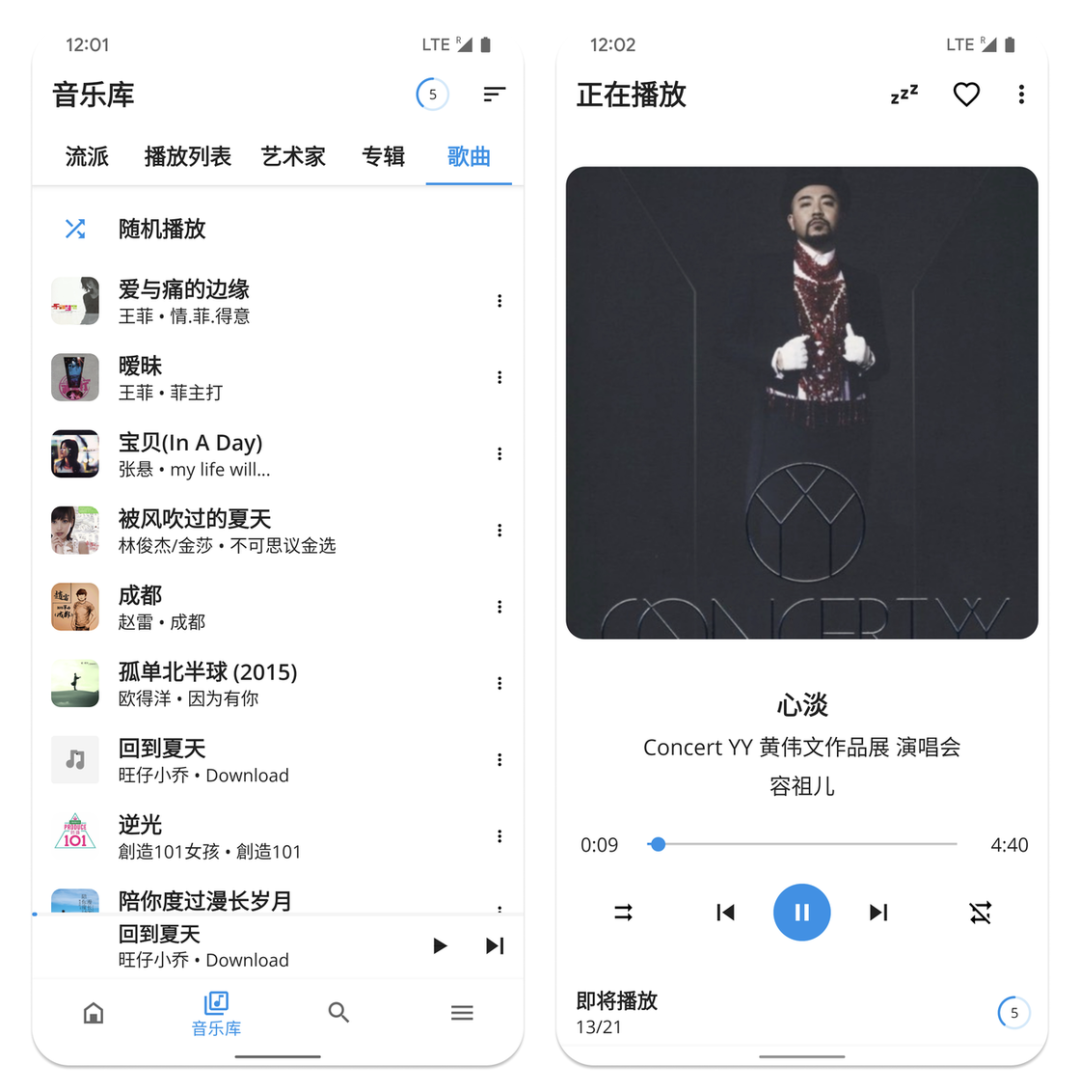Open the overflow menu on 正在播放
The height and width of the screenshot is (1092, 1080).
coord(1021,95)
